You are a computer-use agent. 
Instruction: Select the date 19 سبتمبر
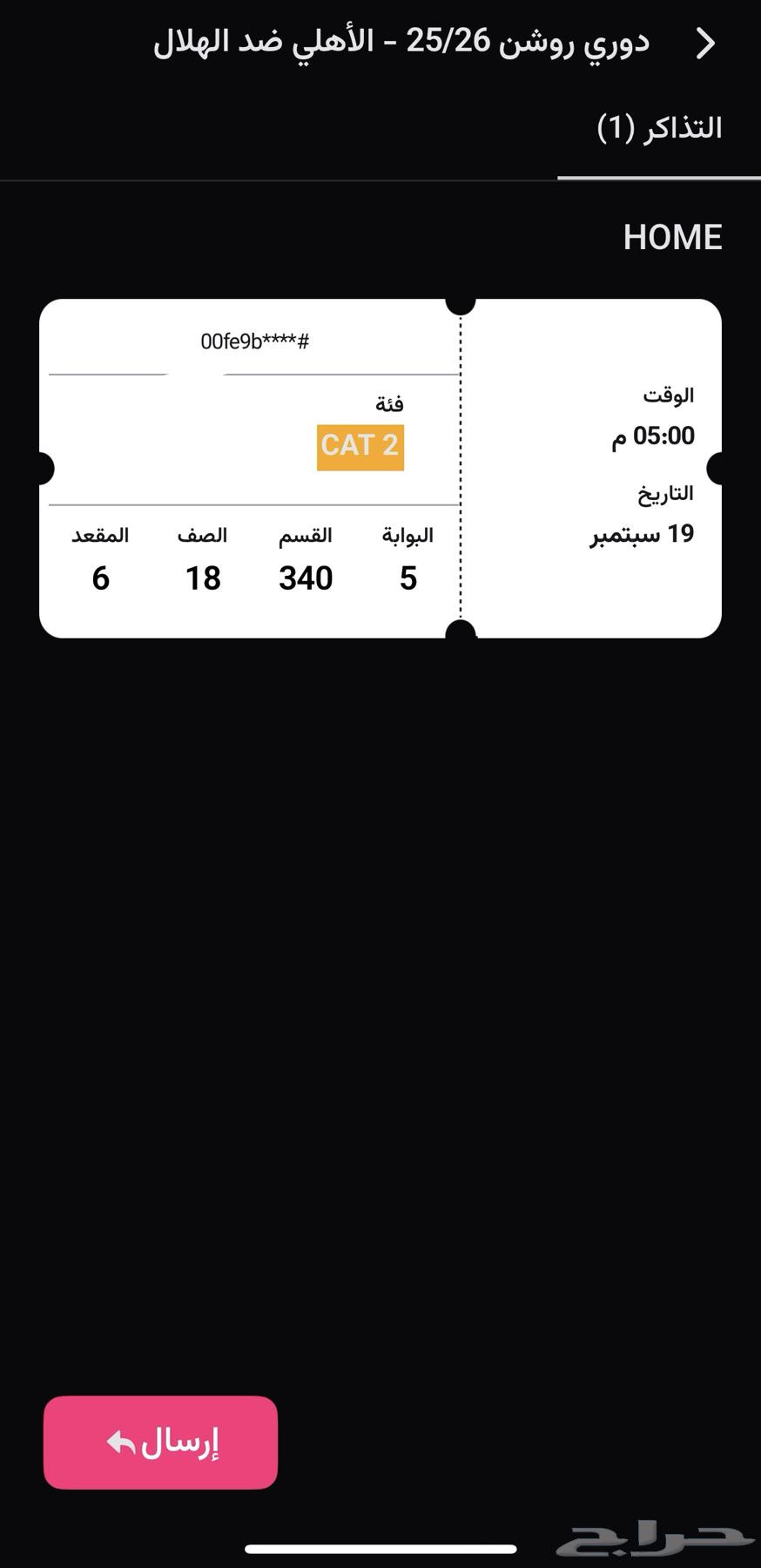[640, 534]
